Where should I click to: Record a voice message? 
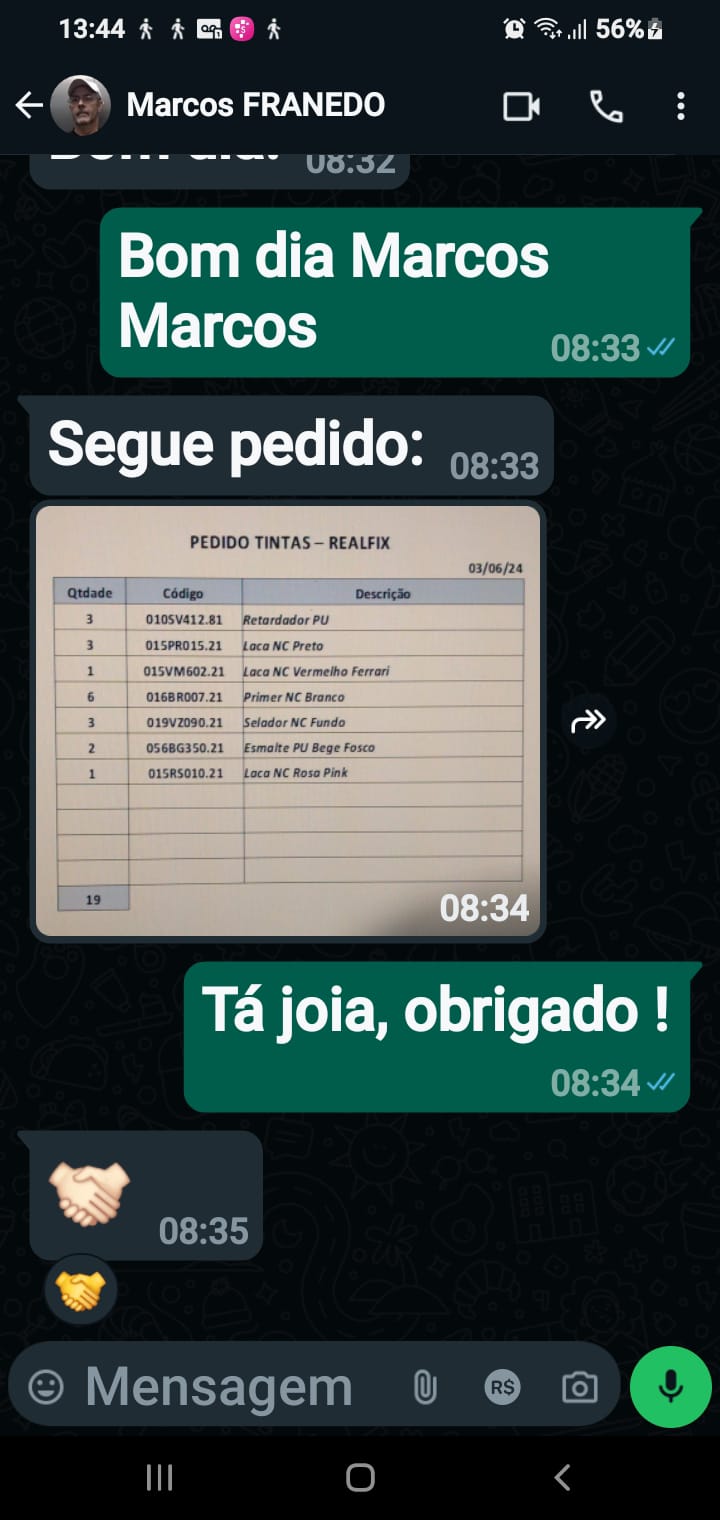pyautogui.click(x=670, y=1386)
